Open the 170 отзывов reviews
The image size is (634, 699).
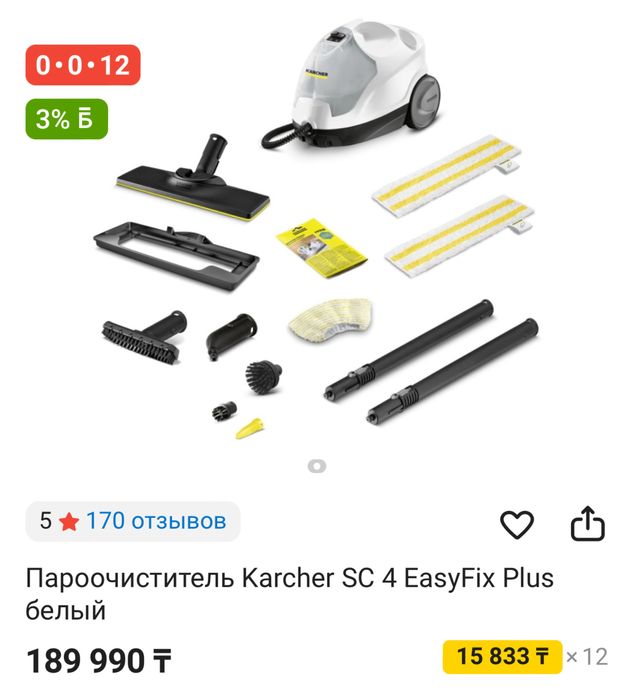click(x=155, y=521)
